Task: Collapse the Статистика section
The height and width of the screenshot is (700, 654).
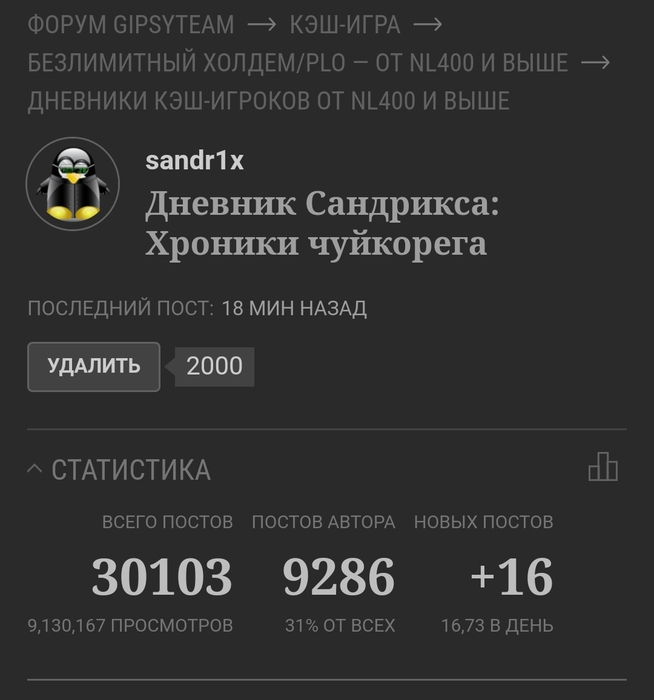Action: [x=120, y=470]
